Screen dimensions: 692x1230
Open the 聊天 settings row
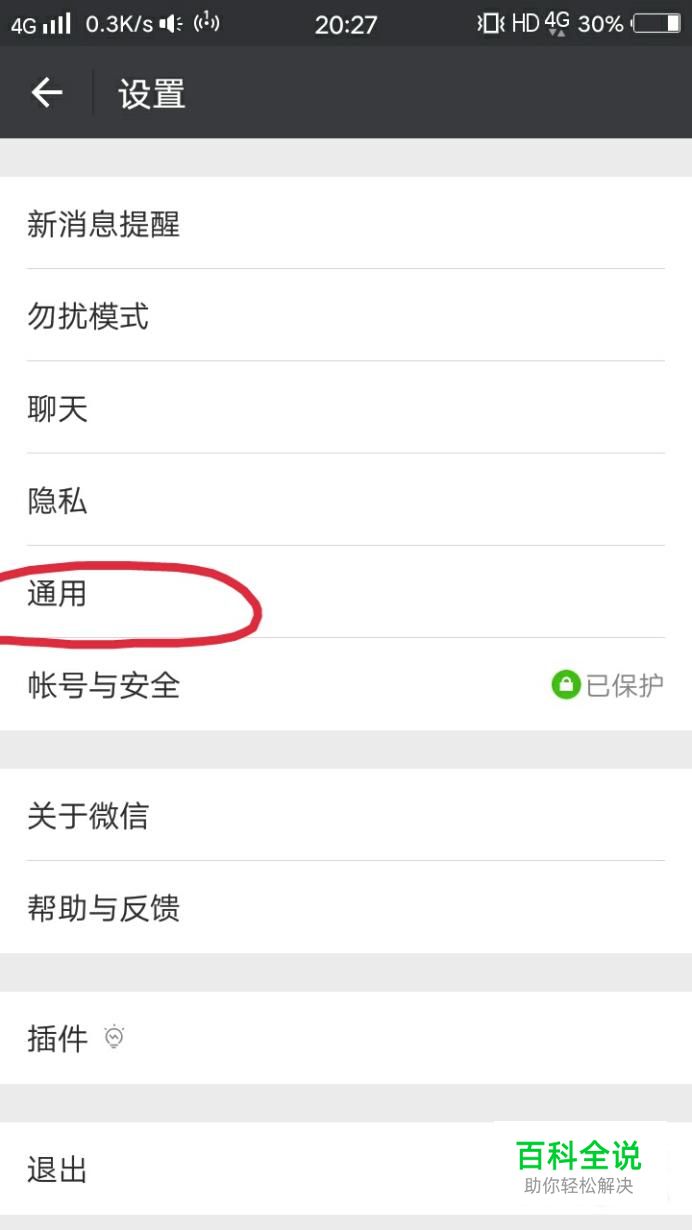click(346, 407)
